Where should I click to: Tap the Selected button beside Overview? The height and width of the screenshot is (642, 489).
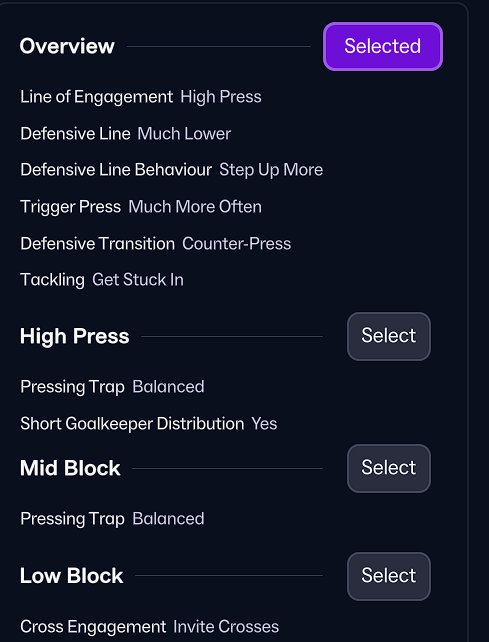[383, 46]
